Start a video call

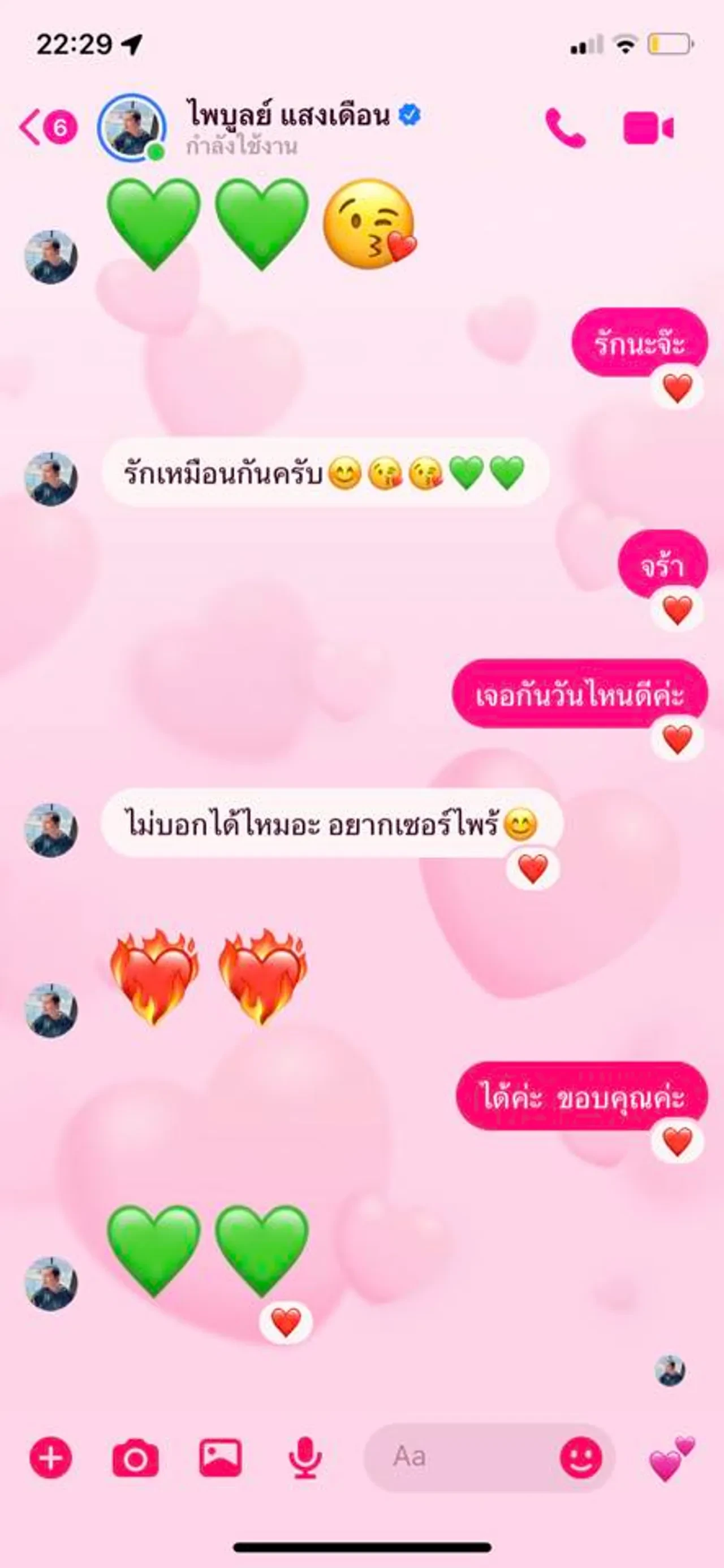(x=648, y=128)
